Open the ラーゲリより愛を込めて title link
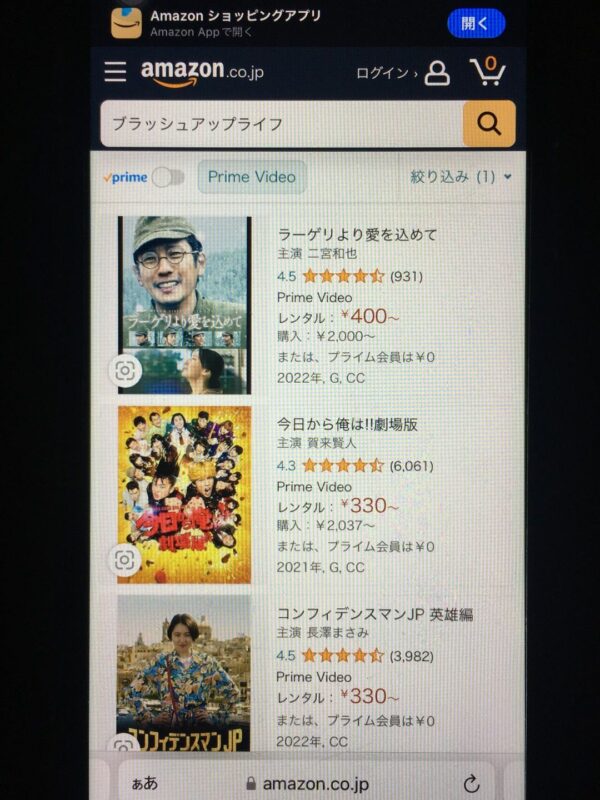 pyautogui.click(x=357, y=235)
